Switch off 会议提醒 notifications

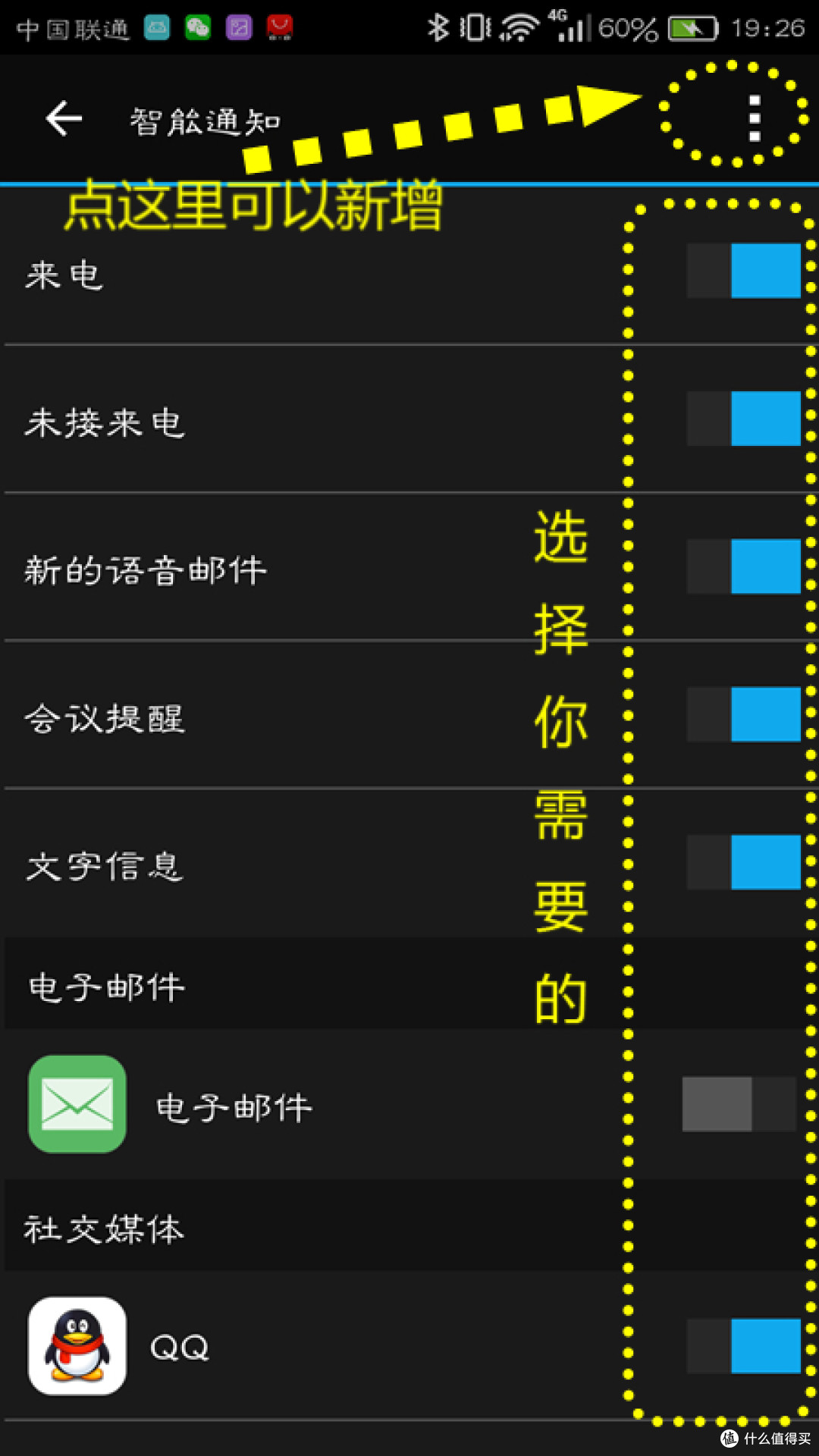pos(744,714)
